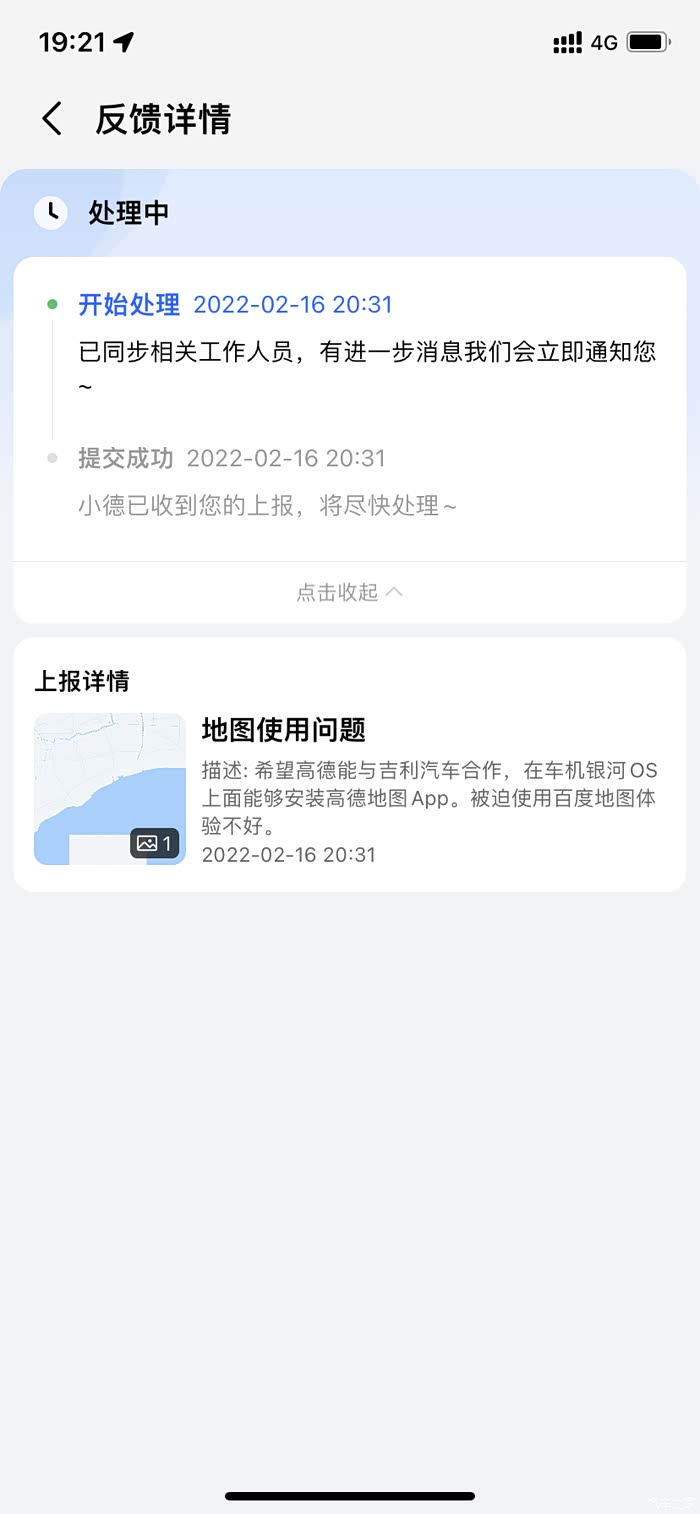Collapse the timeline via 点击收起

(x=350, y=592)
